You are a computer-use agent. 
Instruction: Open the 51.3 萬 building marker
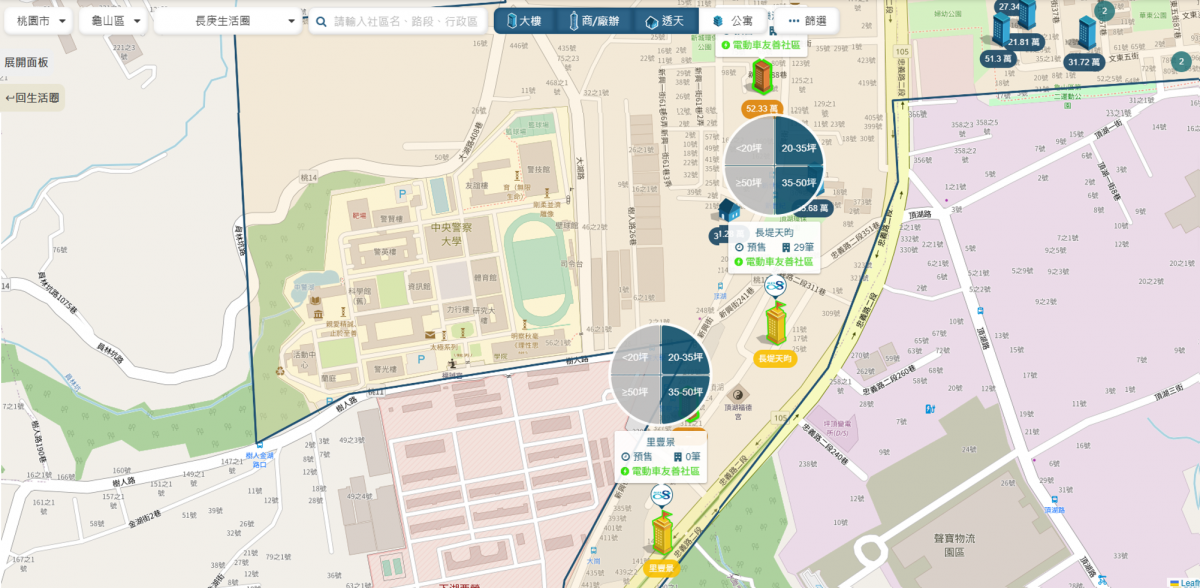tap(999, 59)
